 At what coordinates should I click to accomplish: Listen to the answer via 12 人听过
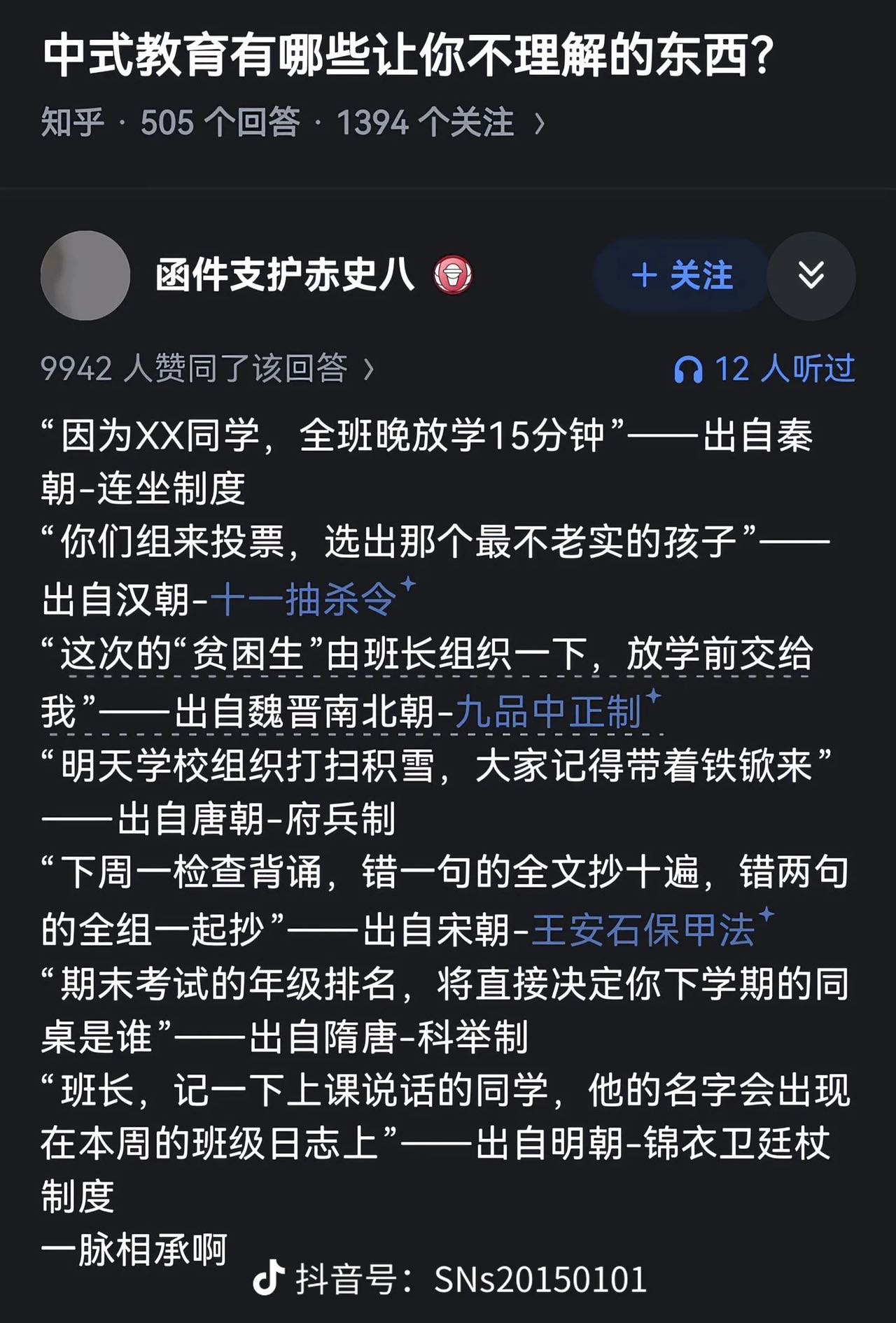764,368
